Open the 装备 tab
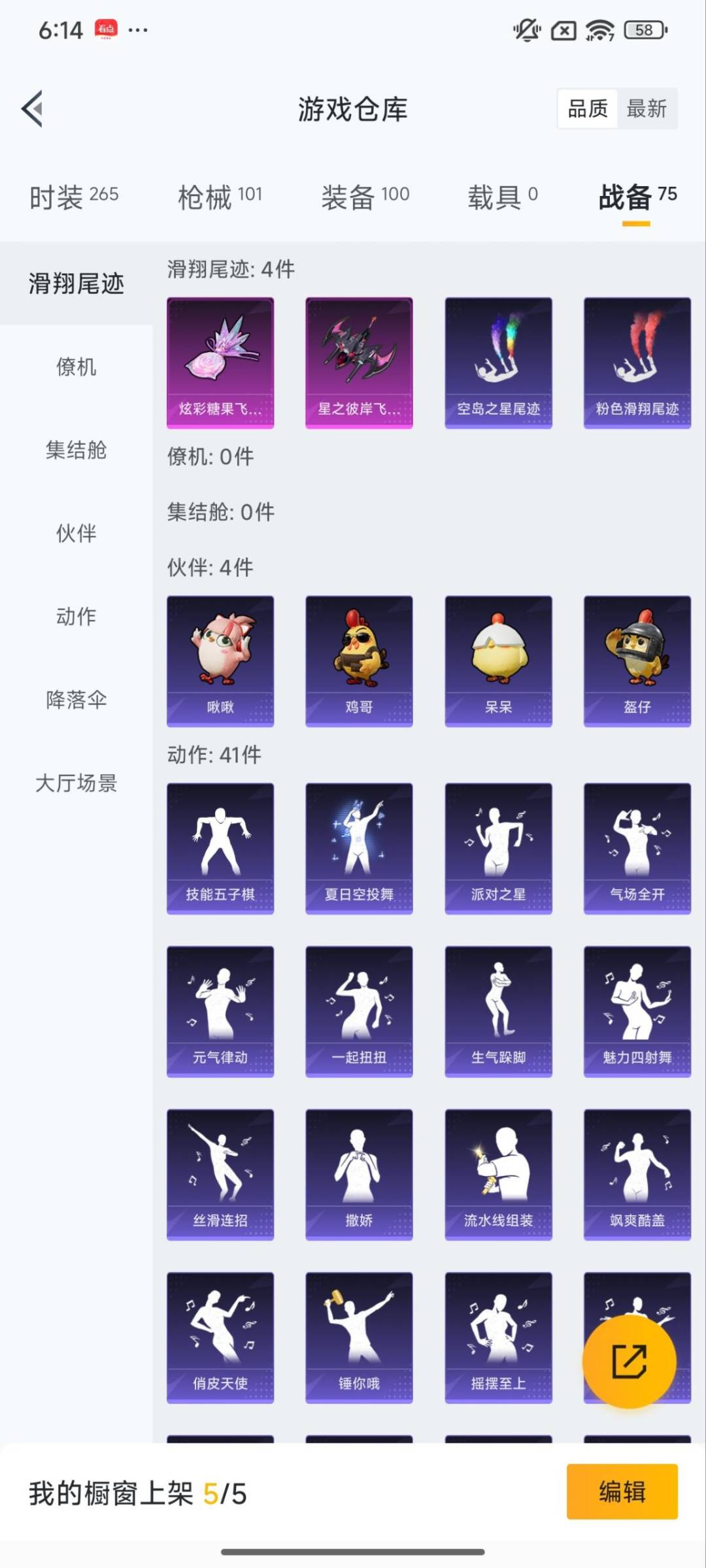Viewport: 706px width, 1568px height. (x=365, y=196)
